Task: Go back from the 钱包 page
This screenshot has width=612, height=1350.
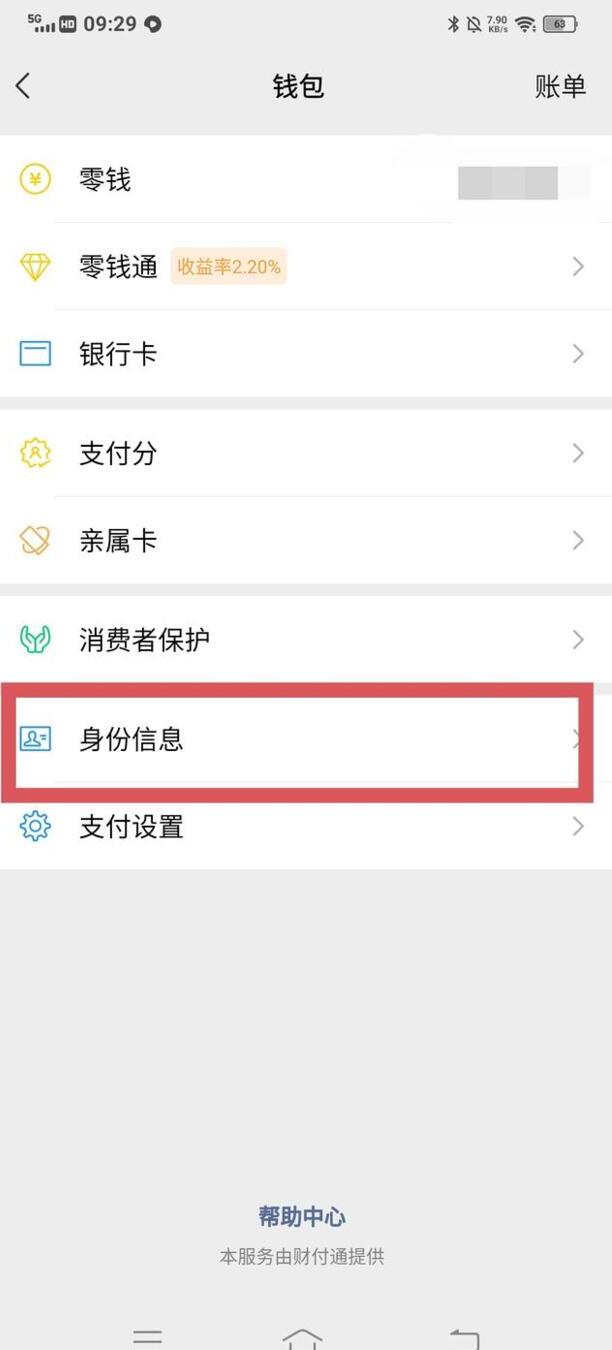Action: point(23,86)
